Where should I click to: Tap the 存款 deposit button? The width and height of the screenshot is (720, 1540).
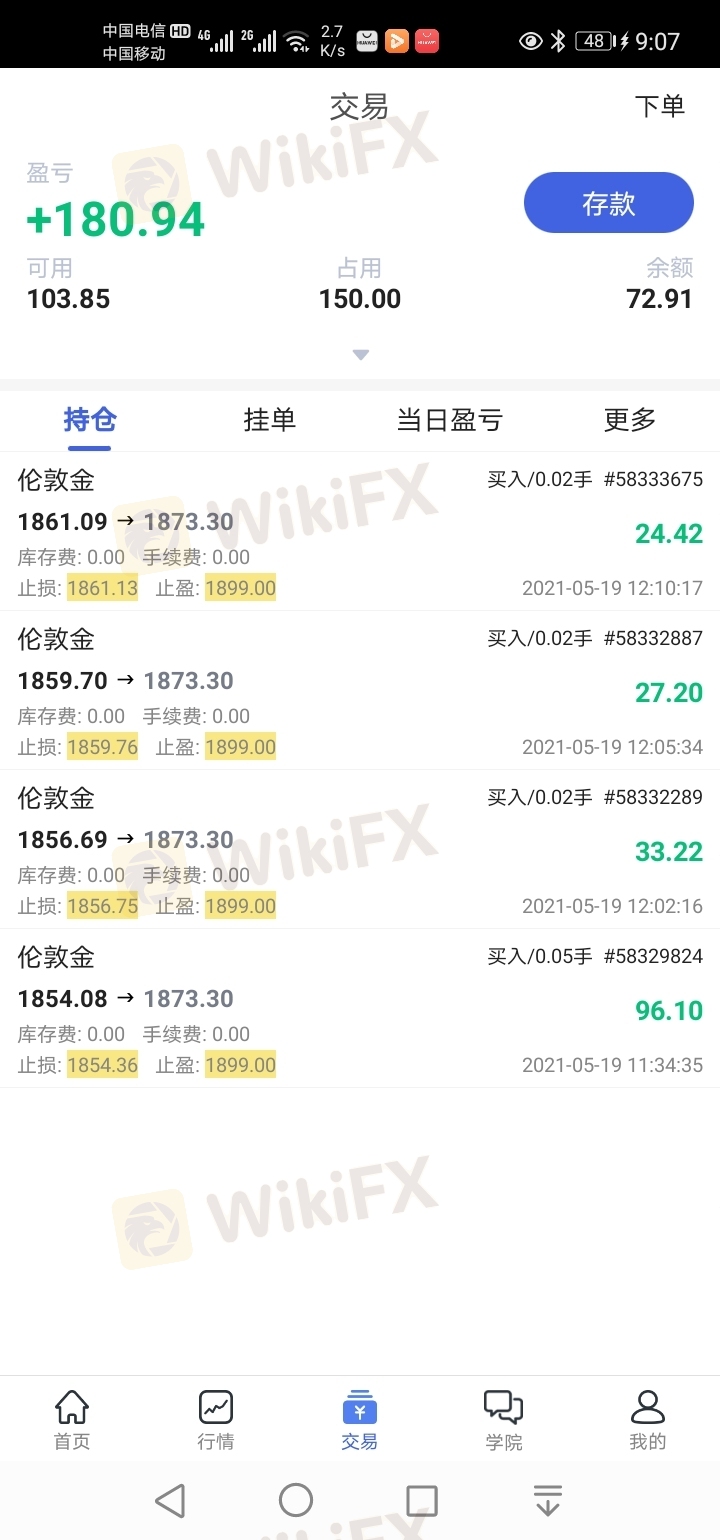[x=608, y=203]
